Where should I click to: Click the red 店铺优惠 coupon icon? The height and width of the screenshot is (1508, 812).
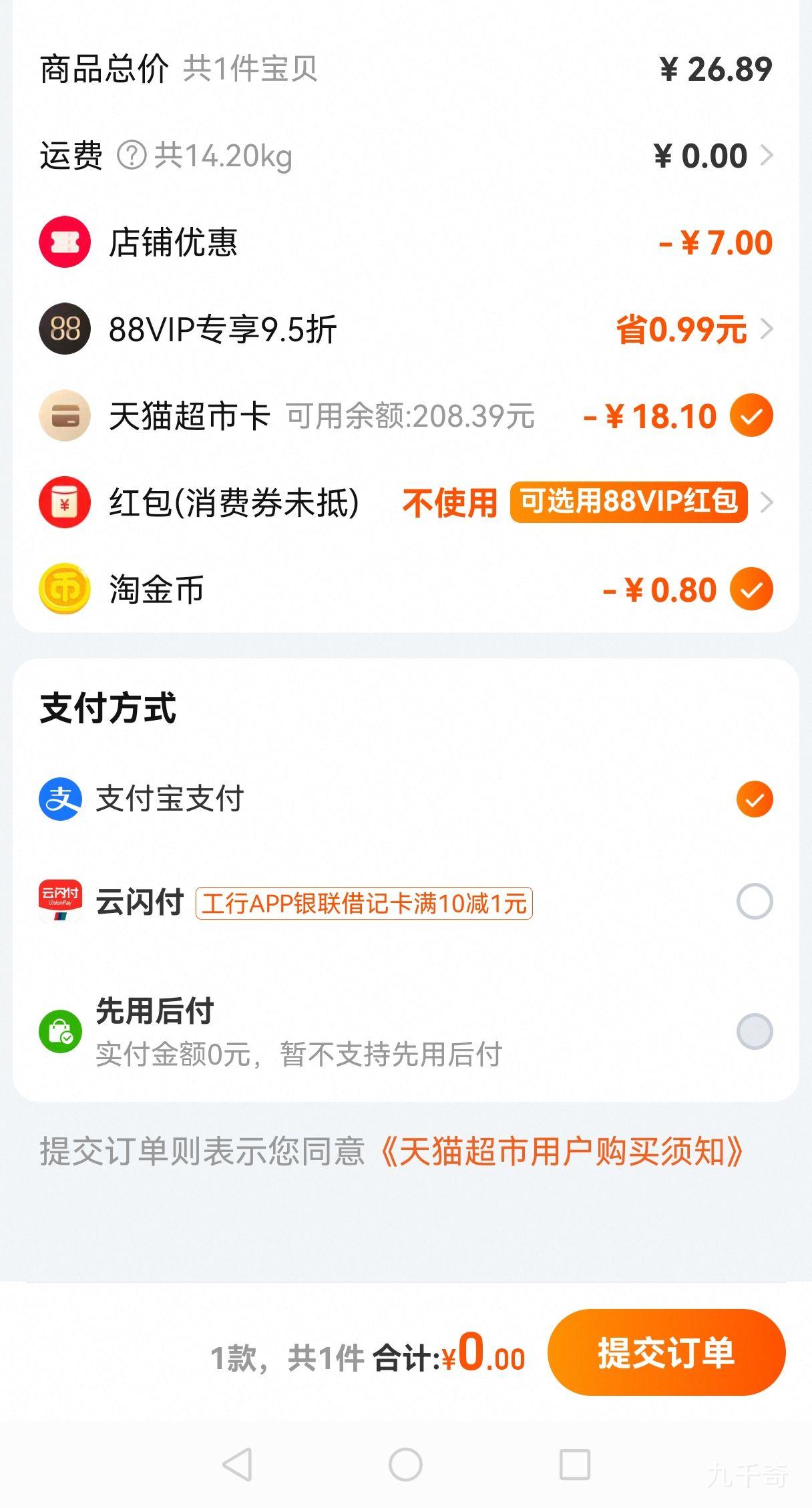(63, 242)
